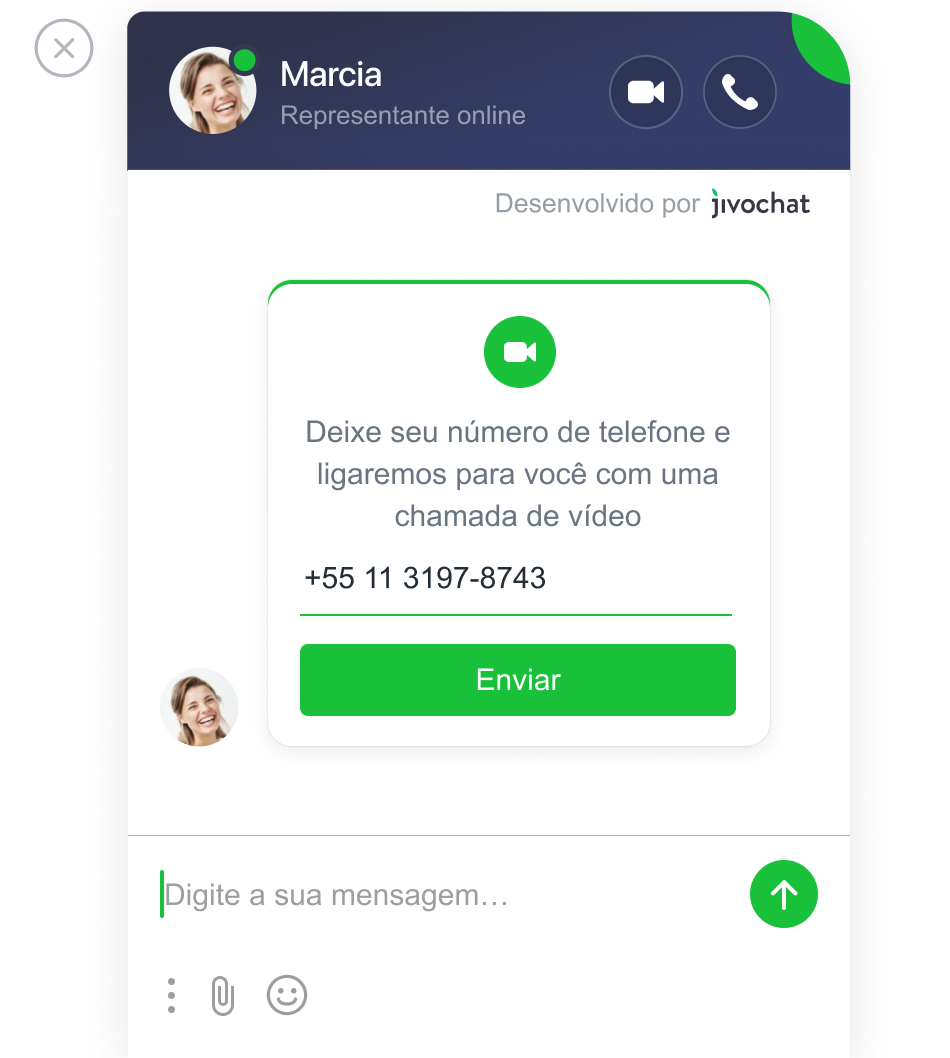Start a voice call with Marcia
Image resolution: width=950 pixels, height=1058 pixels.
point(740,93)
